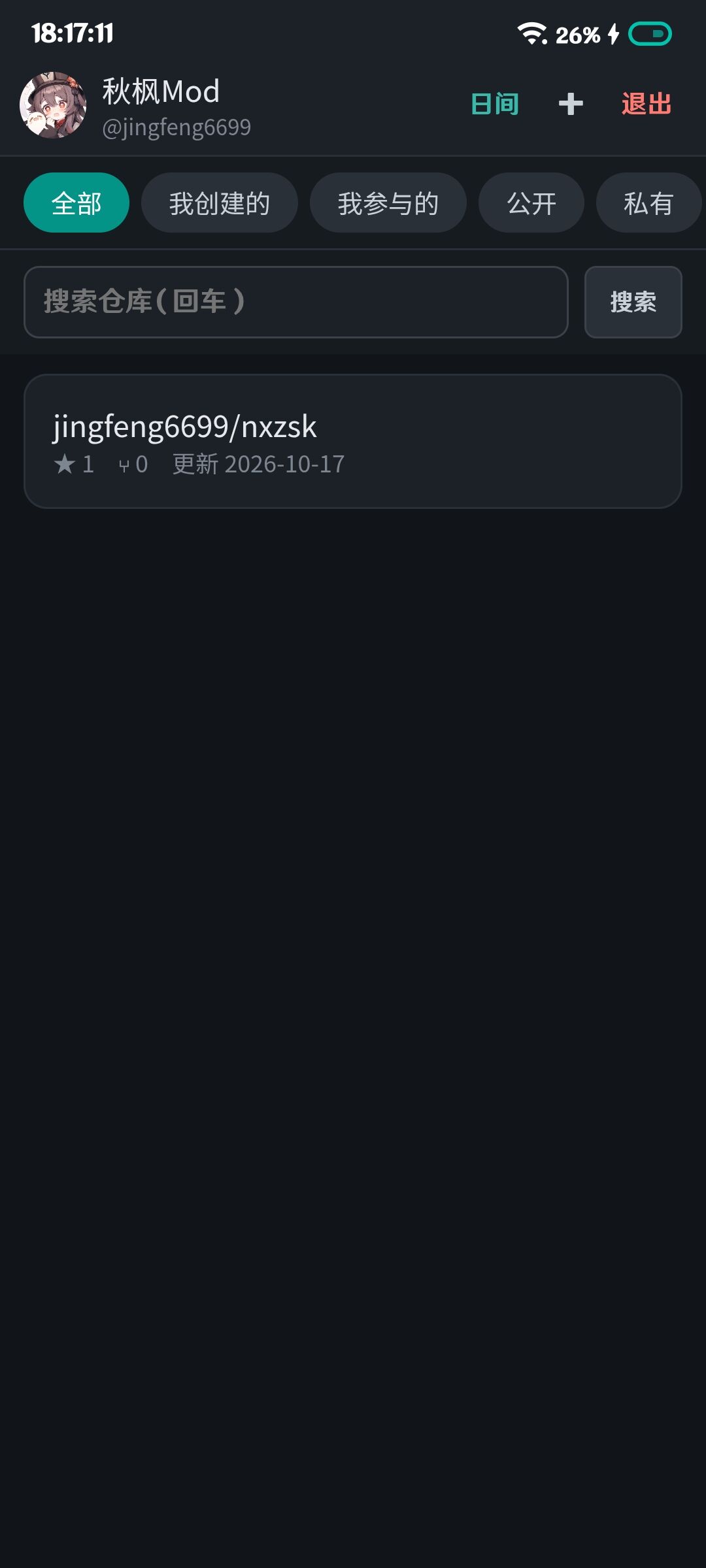Open the jingfeng6699/nxzsk repository
Screen dimensions: 706x1568
pos(353,441)
